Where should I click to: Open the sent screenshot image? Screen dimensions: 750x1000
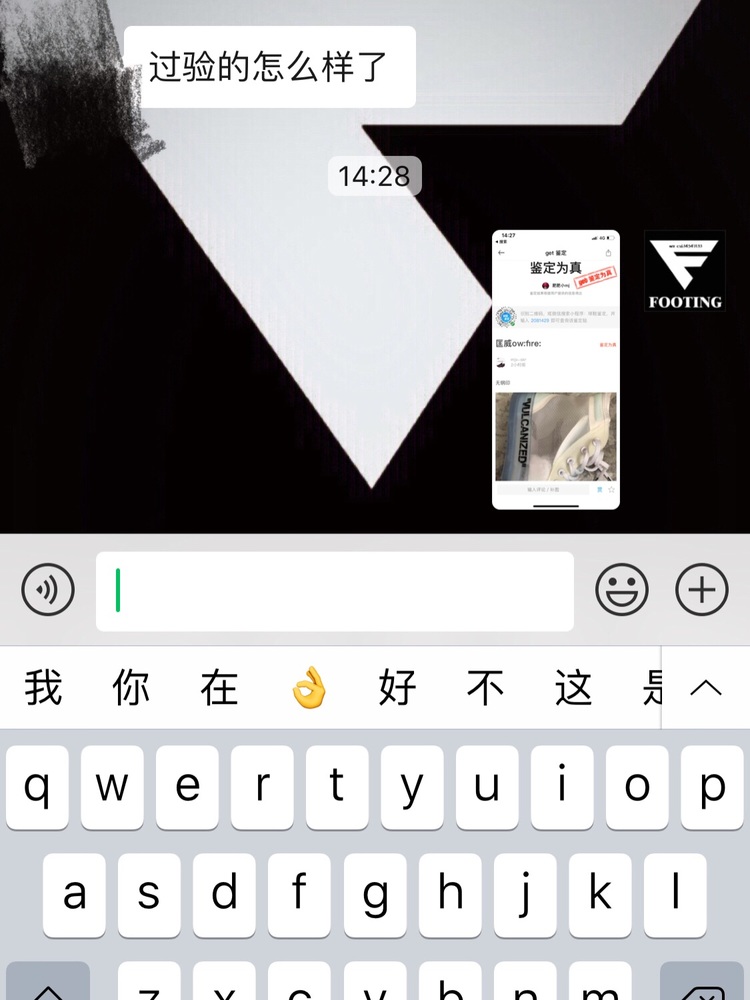(556, 370)
